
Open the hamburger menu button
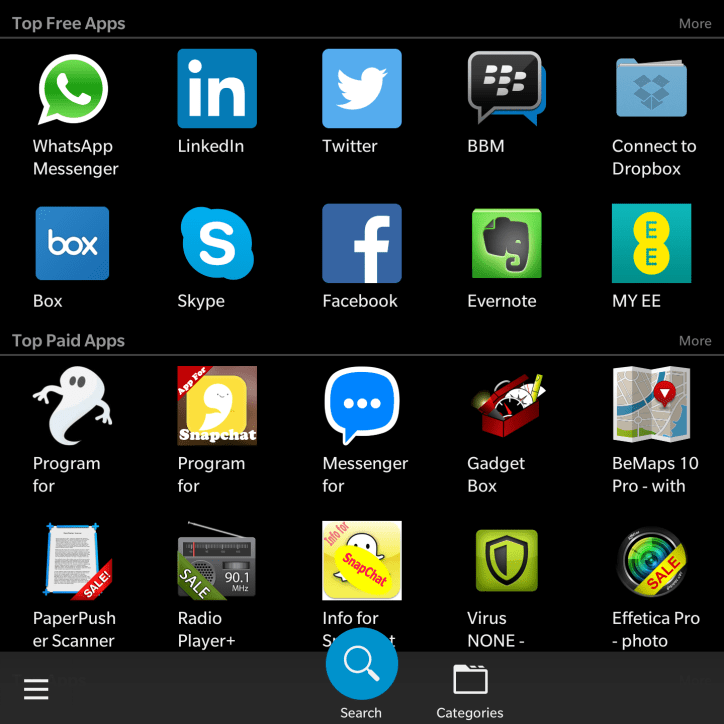[x=36, y=689]
